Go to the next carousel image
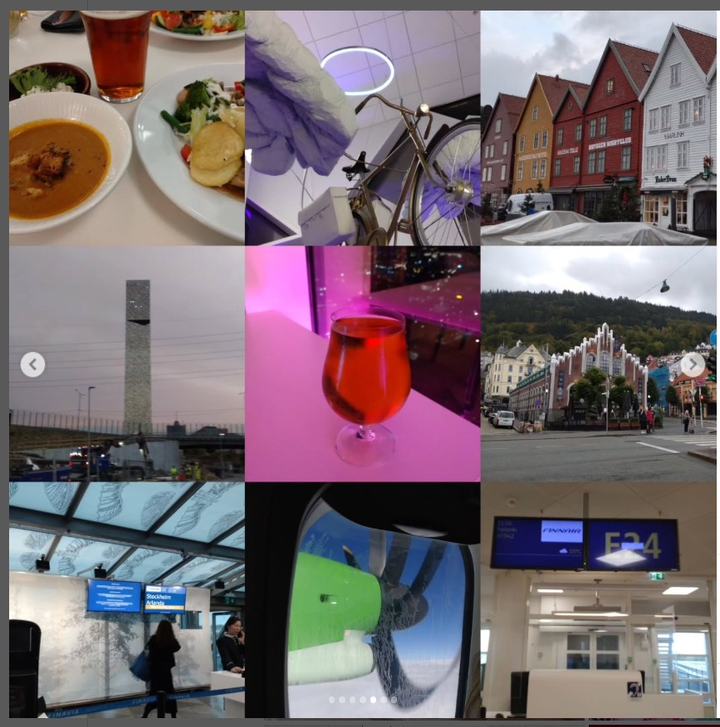This screenshot has height=727, width=720. pos(692,365)
